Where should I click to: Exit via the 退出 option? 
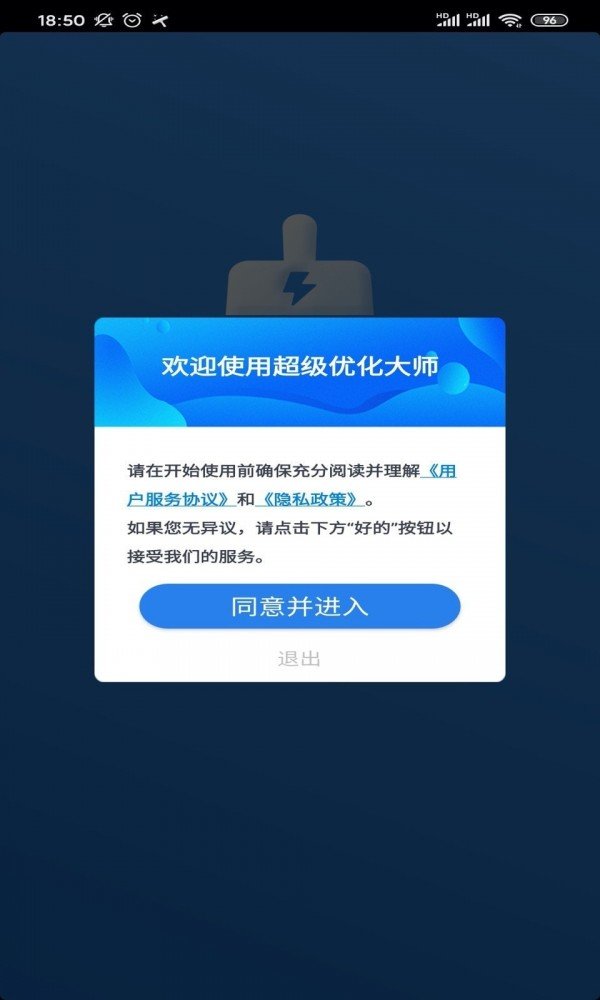pos(299,659)
